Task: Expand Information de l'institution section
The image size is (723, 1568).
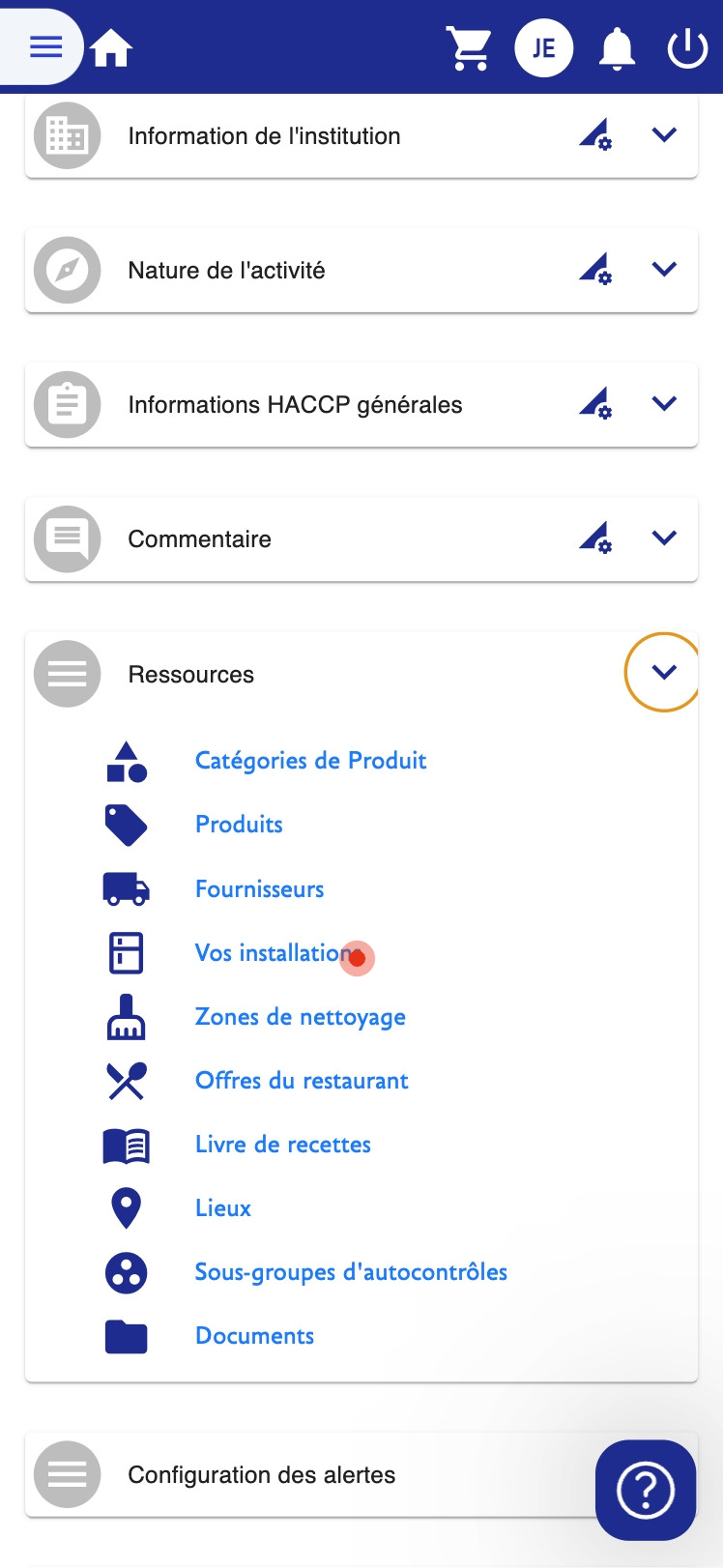Action: [664, 135]
